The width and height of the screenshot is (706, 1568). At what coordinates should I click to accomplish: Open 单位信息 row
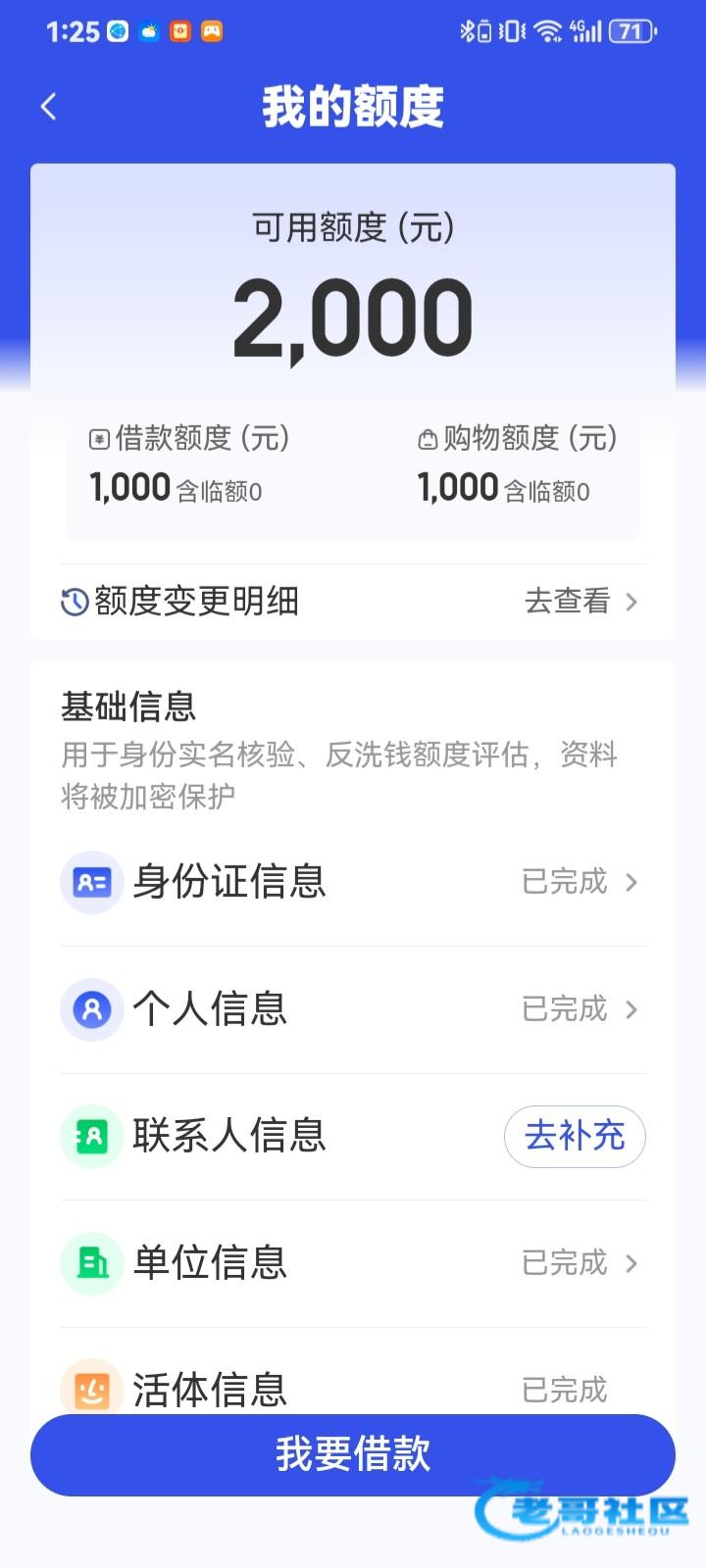[353, 1263]
